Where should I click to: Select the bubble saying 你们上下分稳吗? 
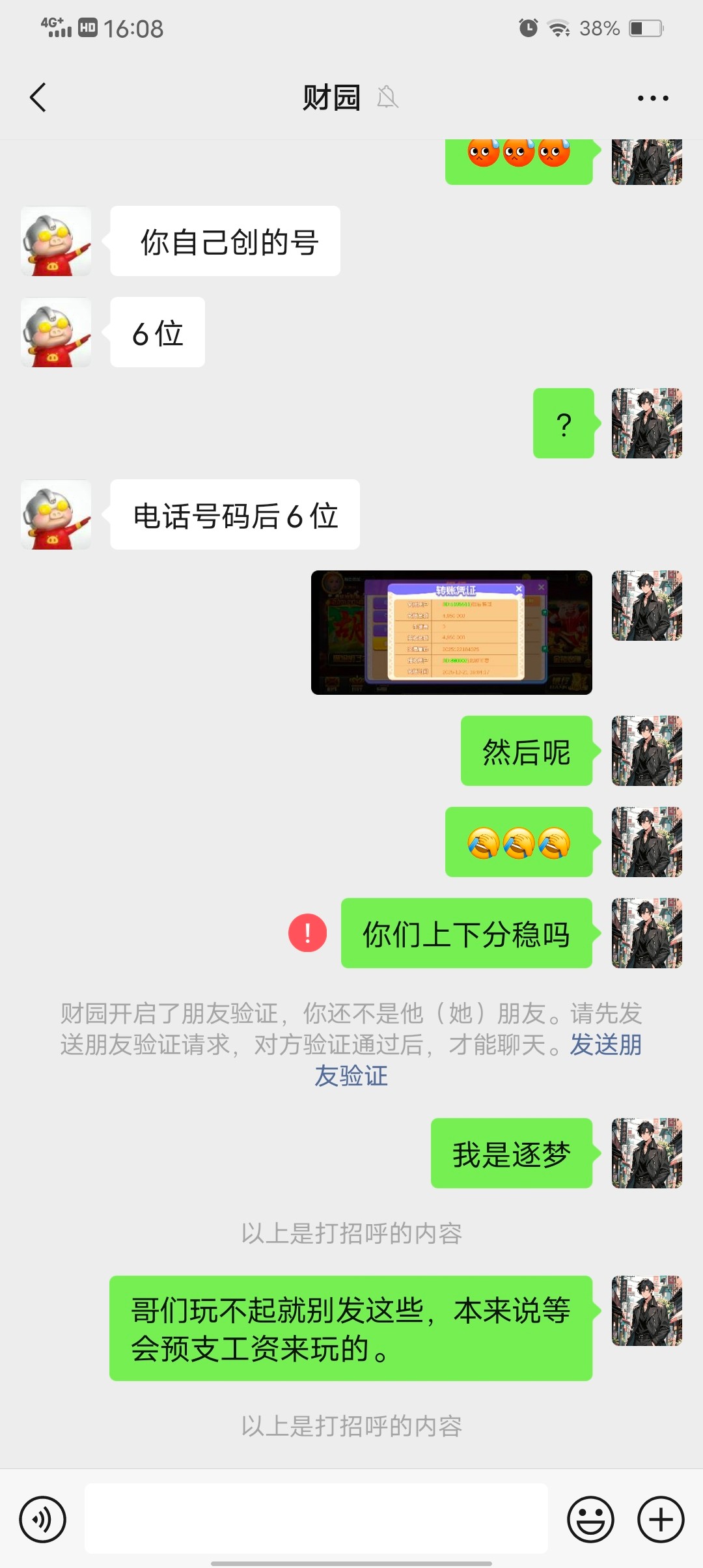tap(465, 934)
